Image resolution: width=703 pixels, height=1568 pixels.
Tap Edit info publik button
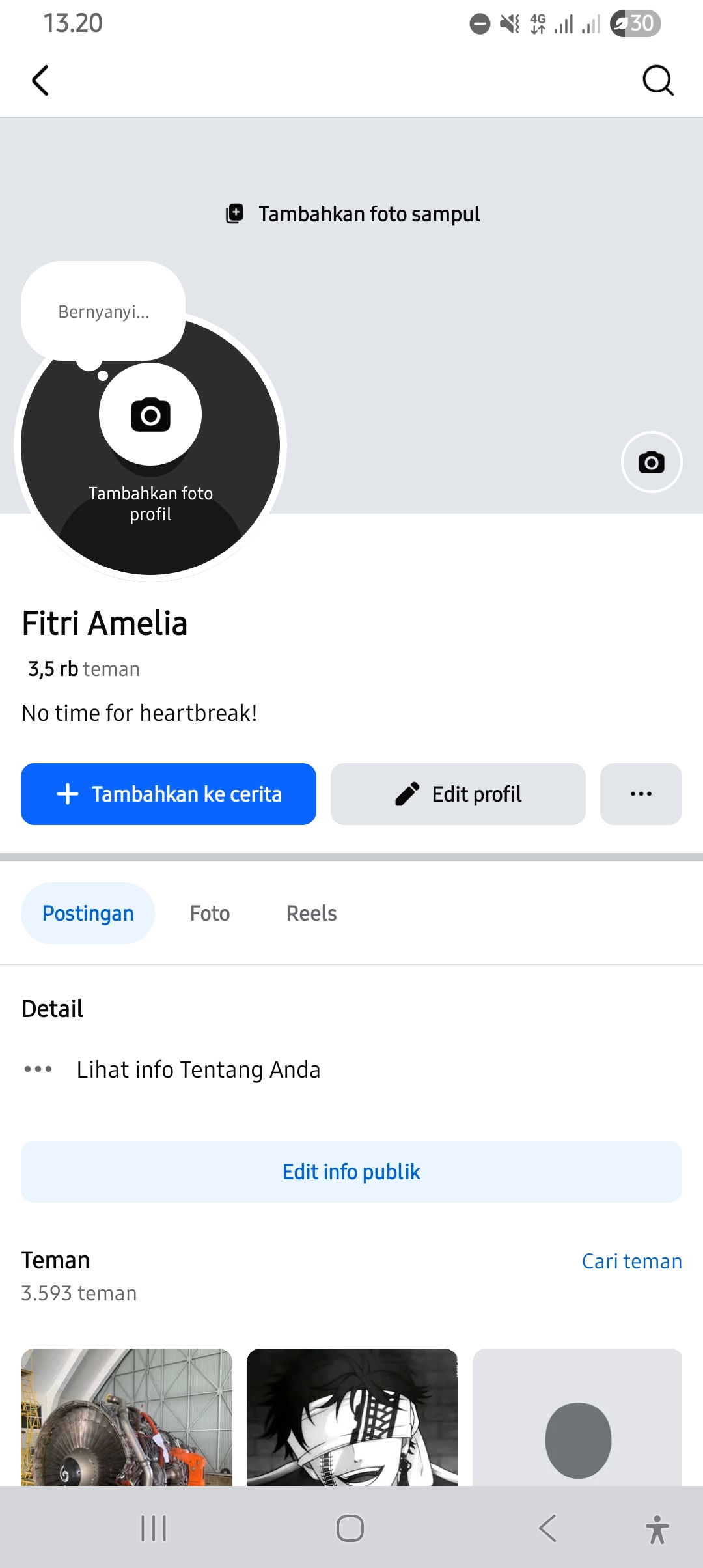click(x=351, y=1171)
